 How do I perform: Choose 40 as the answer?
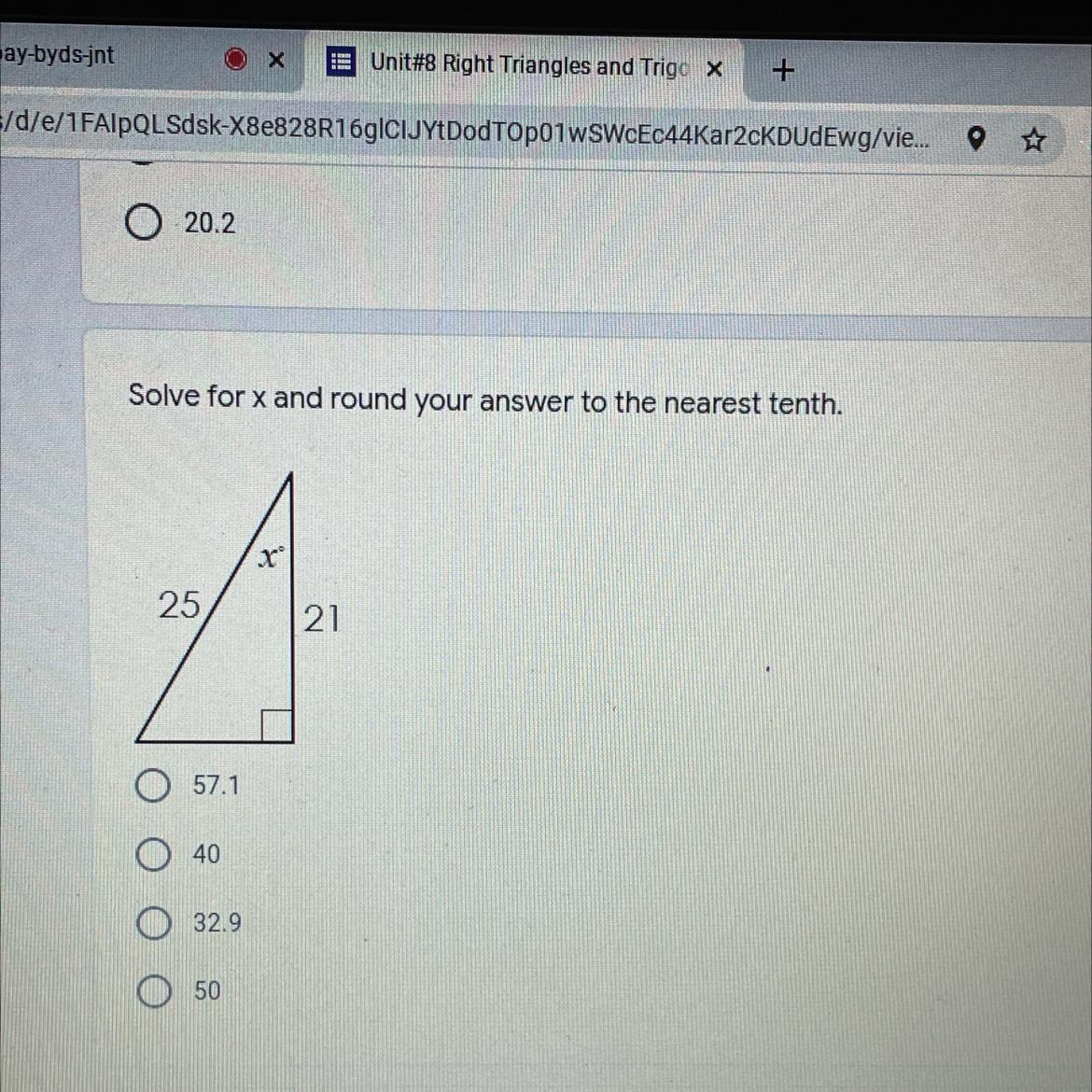point(152,855)
